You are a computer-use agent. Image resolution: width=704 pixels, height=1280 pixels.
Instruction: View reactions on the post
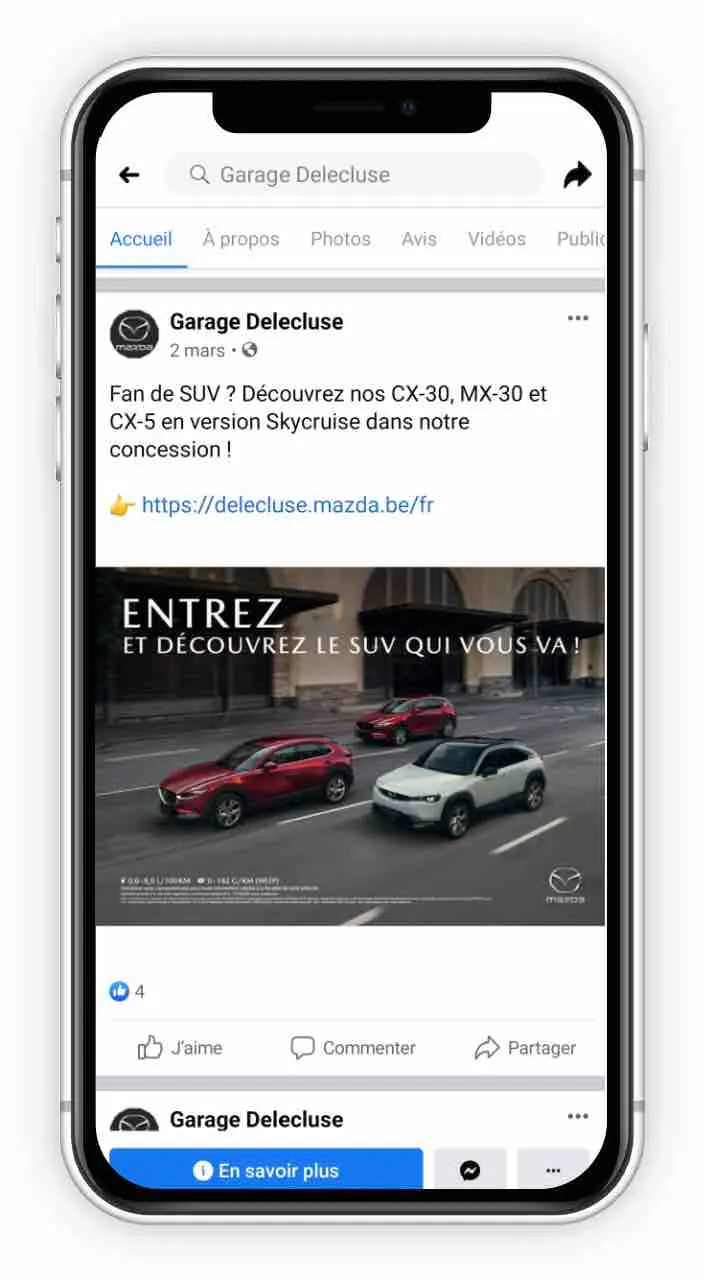126,992
